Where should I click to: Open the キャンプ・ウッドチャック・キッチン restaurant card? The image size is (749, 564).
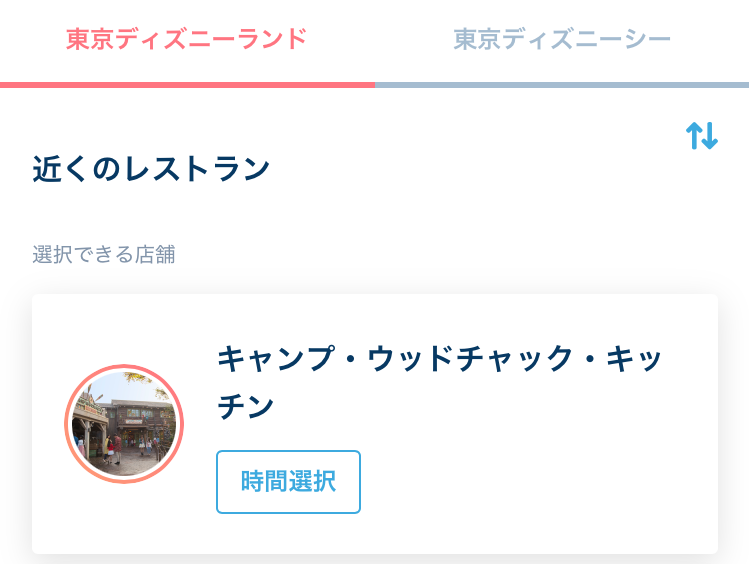point(440,382)
